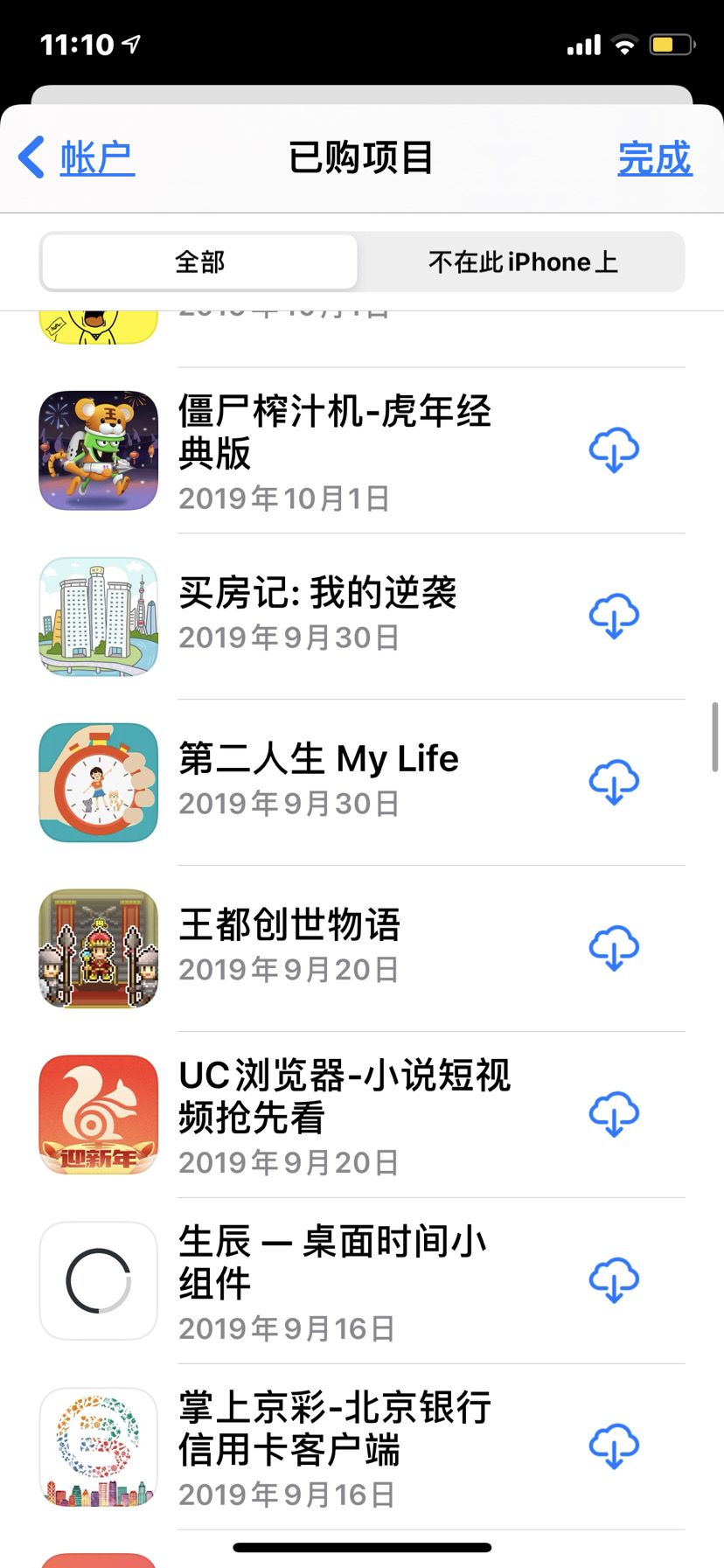The height and width of the screenshot is (1568, 724).
Task: Go back to 帐户 page
Action: [x=77, y=158]
